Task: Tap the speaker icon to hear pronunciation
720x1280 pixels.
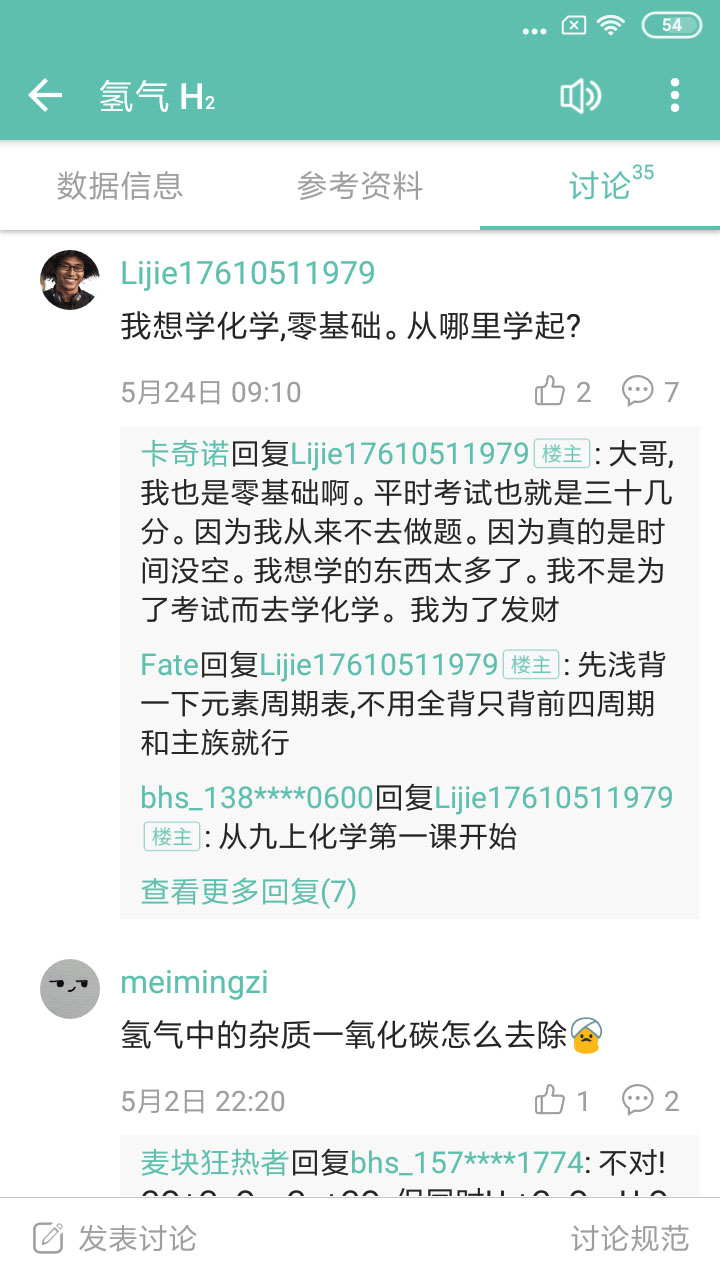Action: pyautogui.click(x=580, y=95)
